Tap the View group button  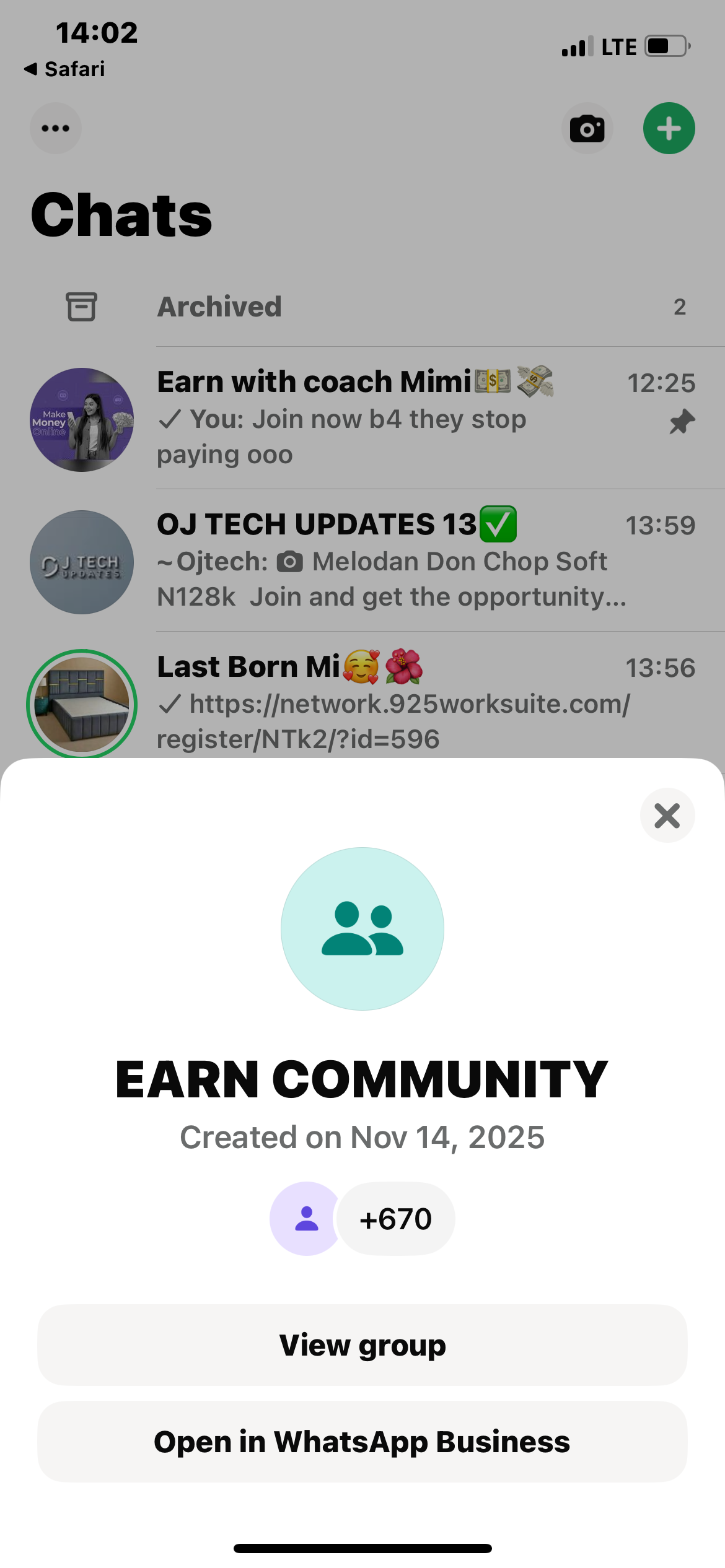[362, 1345]
